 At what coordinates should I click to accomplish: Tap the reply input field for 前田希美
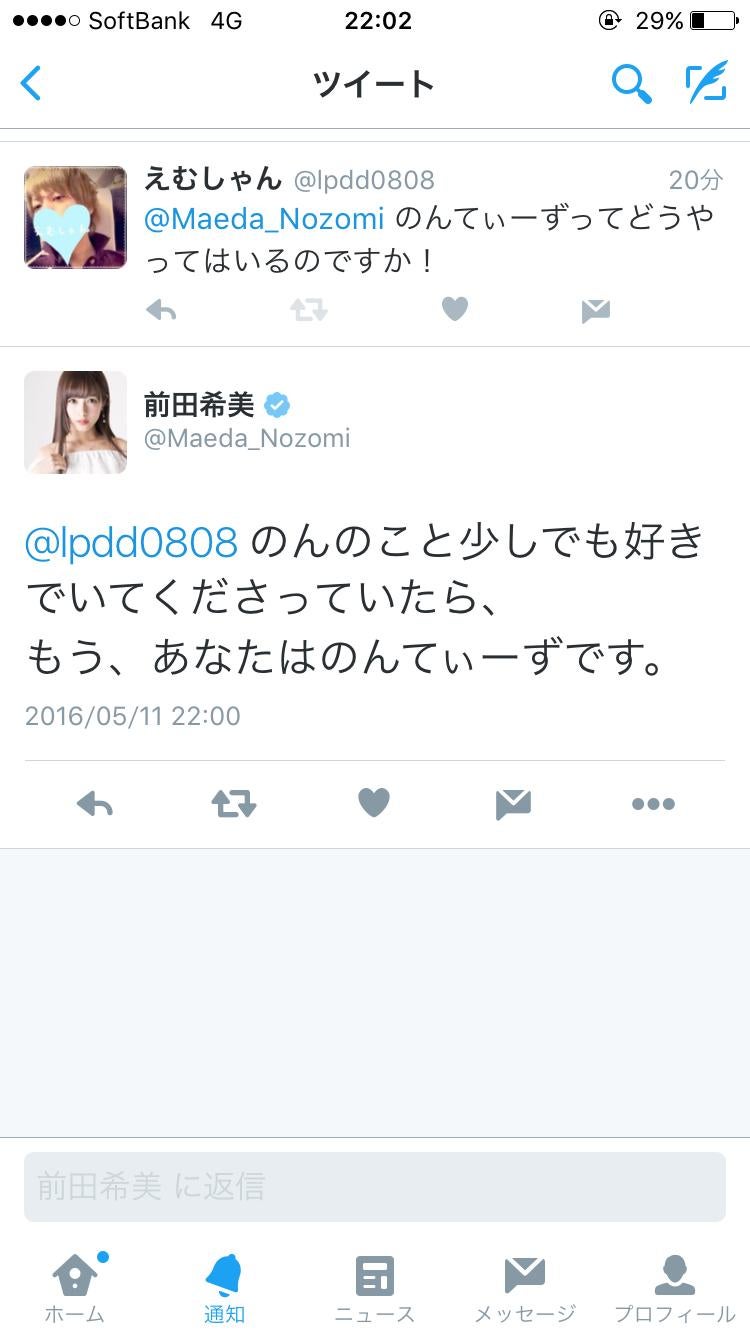(375, 1187)
